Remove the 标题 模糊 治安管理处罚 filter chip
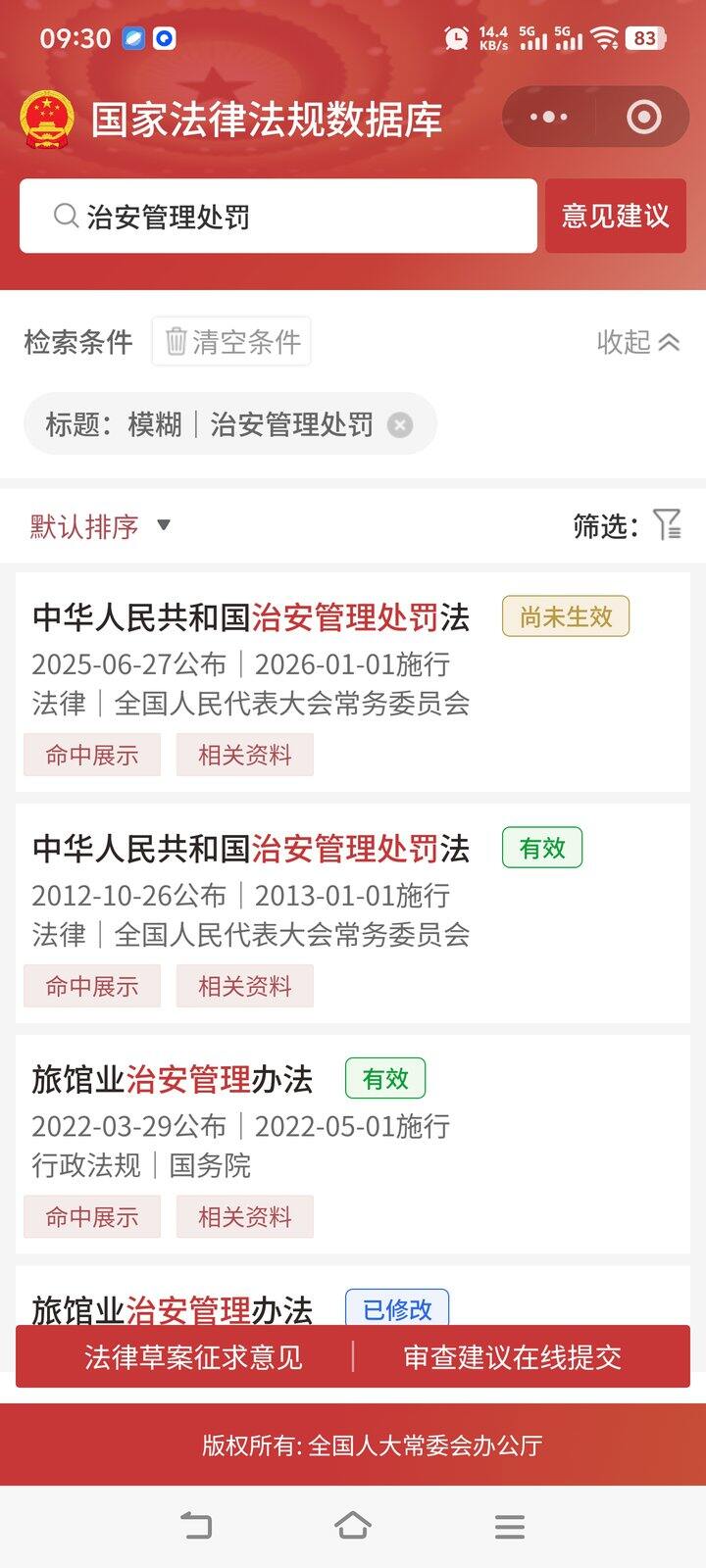 tap(400, 425)
